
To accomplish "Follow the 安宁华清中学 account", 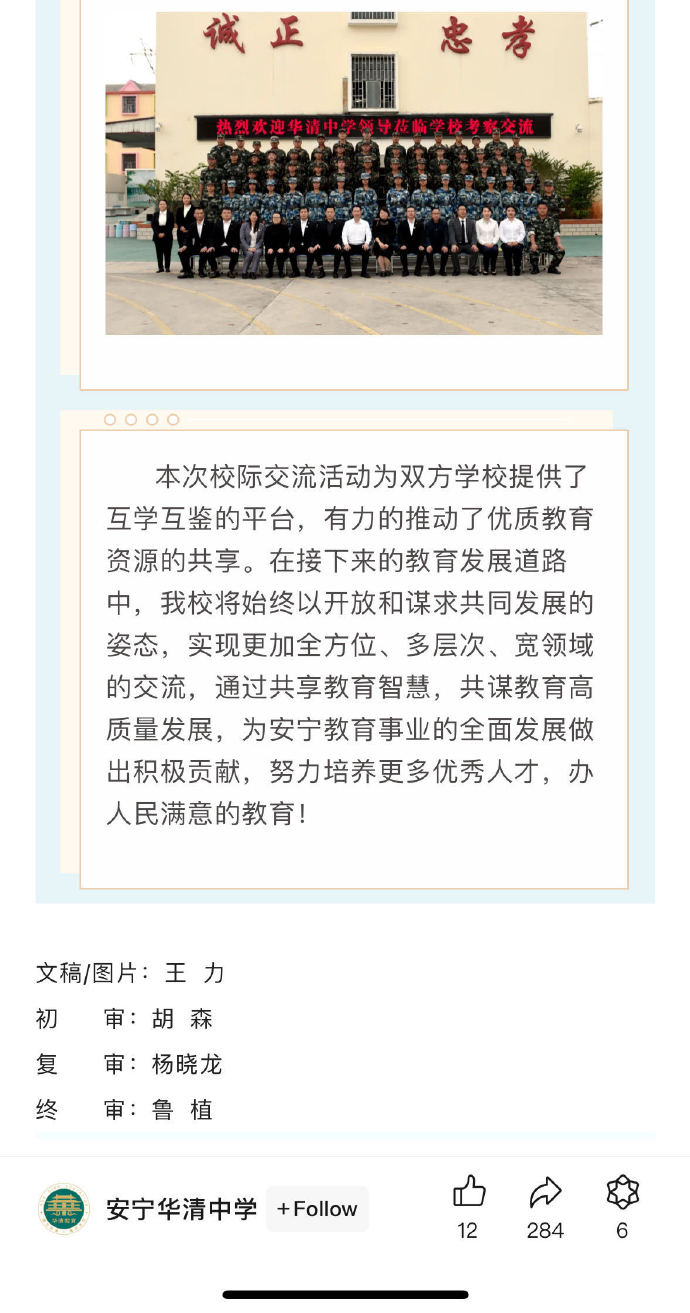I will tap(317, 1209).
